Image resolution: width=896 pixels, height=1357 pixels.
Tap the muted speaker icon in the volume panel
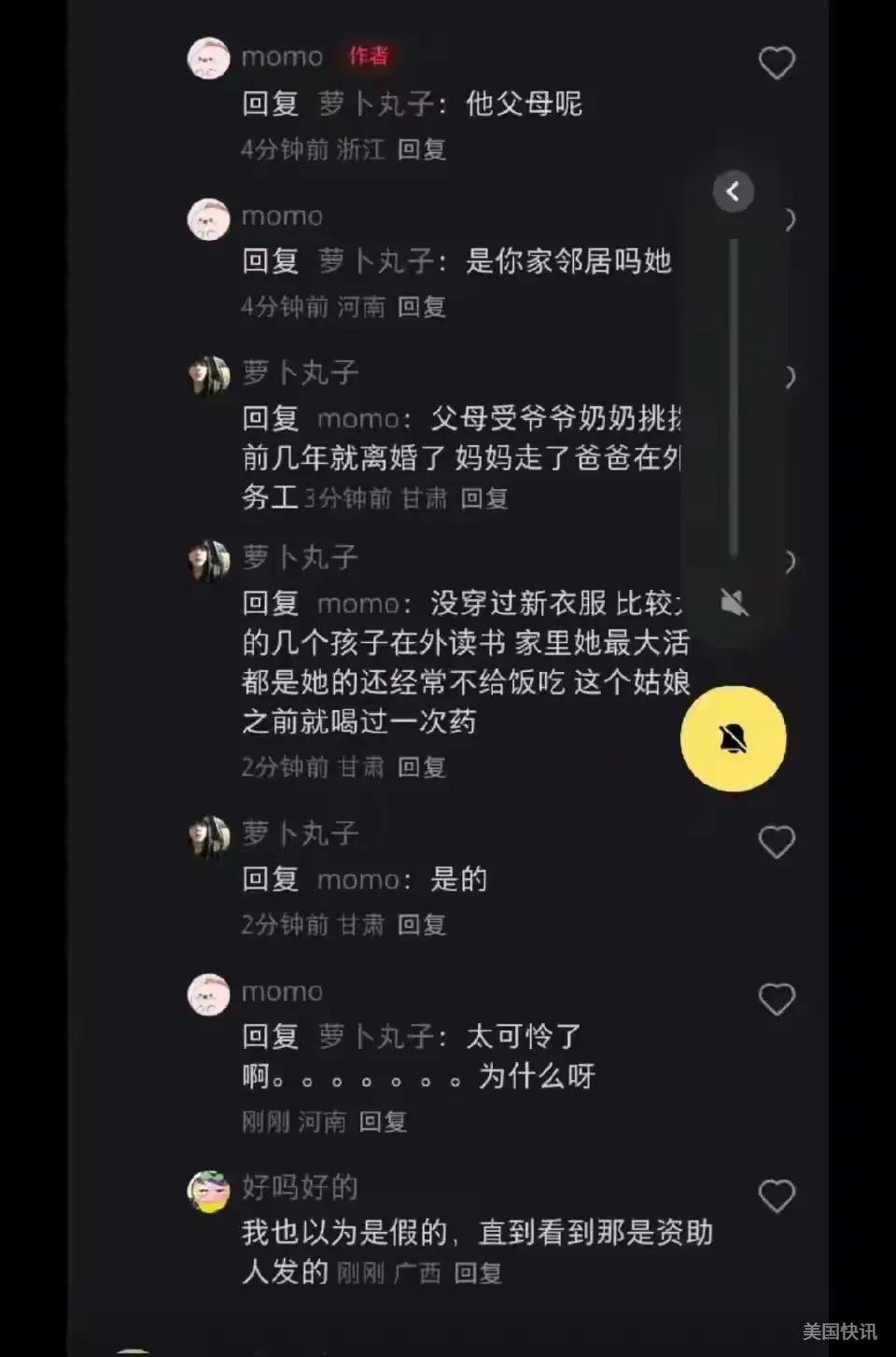[735, 603]
